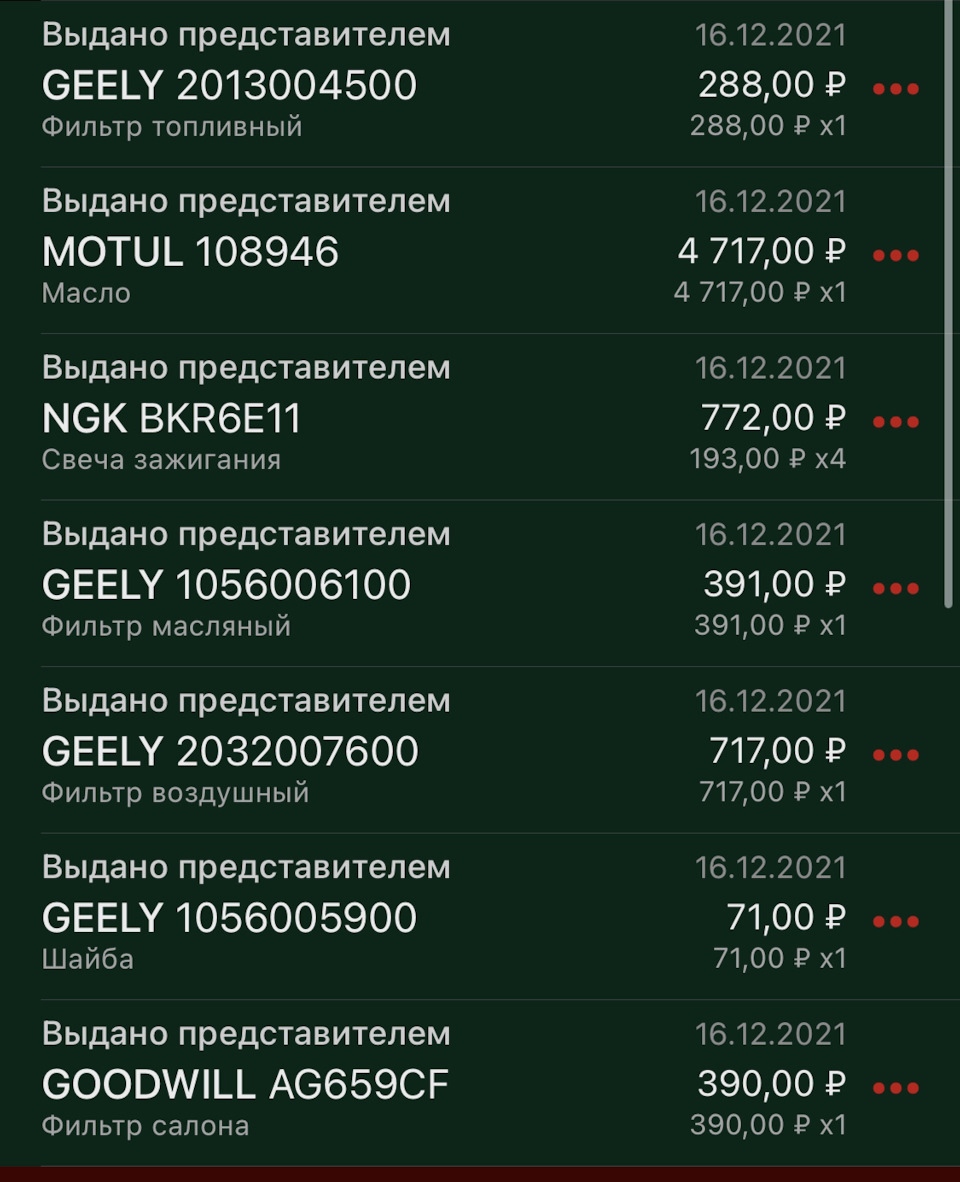Open more options for GEELY 1056005900 washer
The height and width of the screenshot is (1182, 960).
click(x=895, y=921)
